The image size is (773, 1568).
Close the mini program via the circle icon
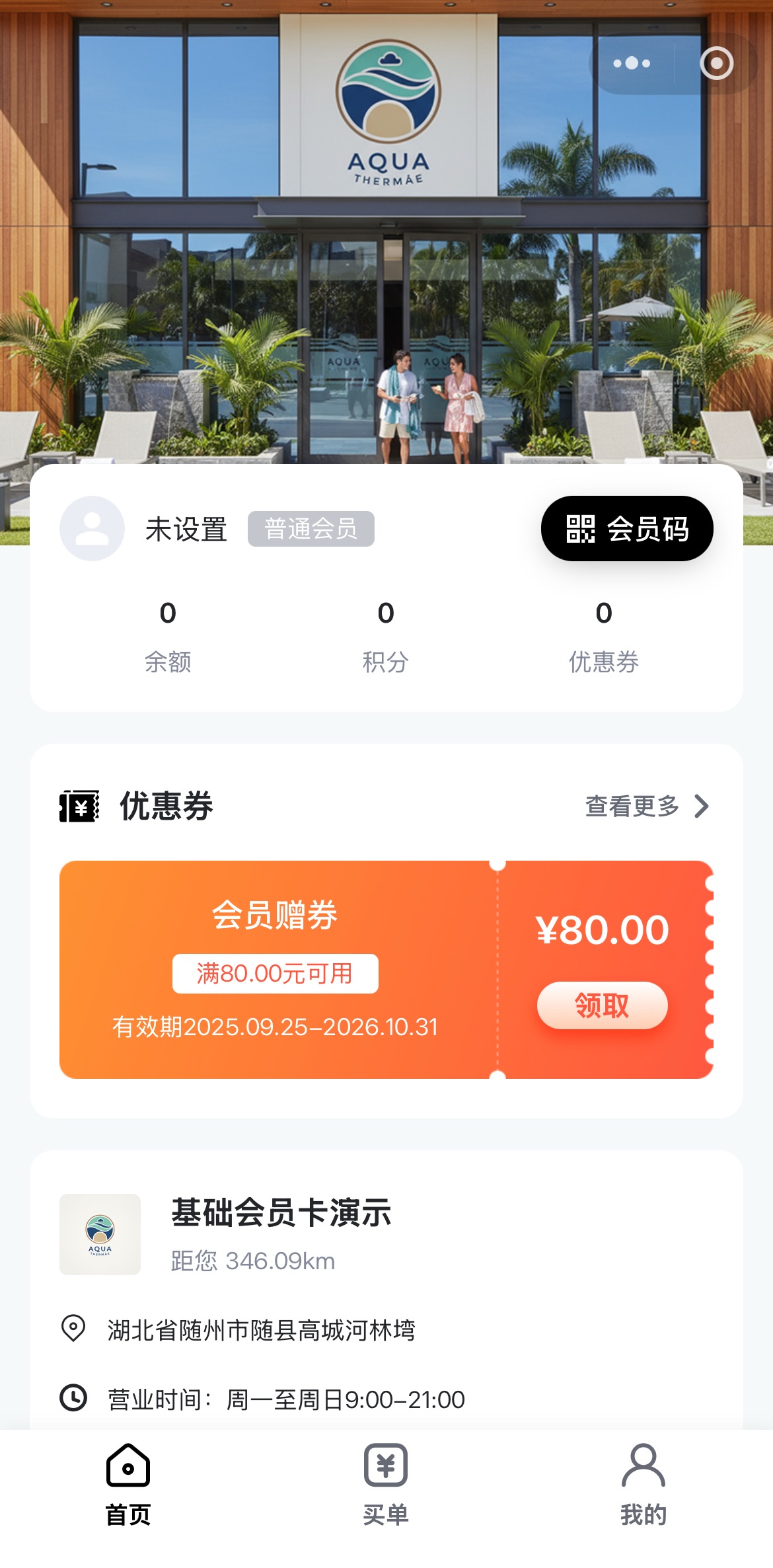716,63
